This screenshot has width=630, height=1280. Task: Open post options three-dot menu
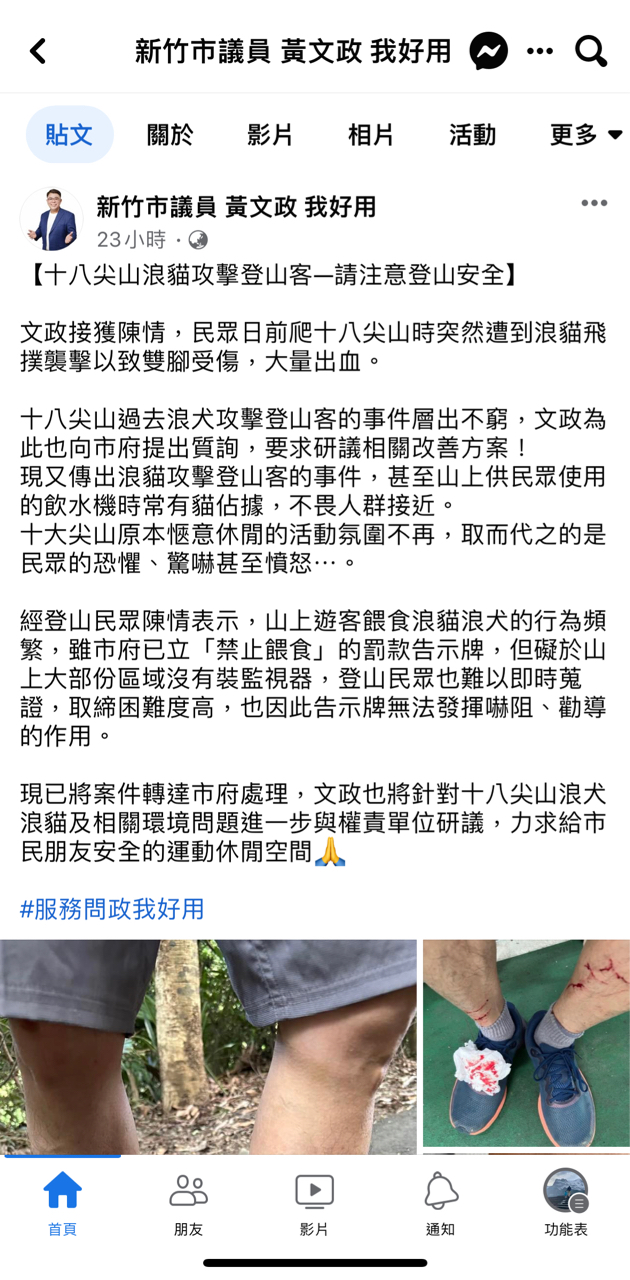point(594,203)
